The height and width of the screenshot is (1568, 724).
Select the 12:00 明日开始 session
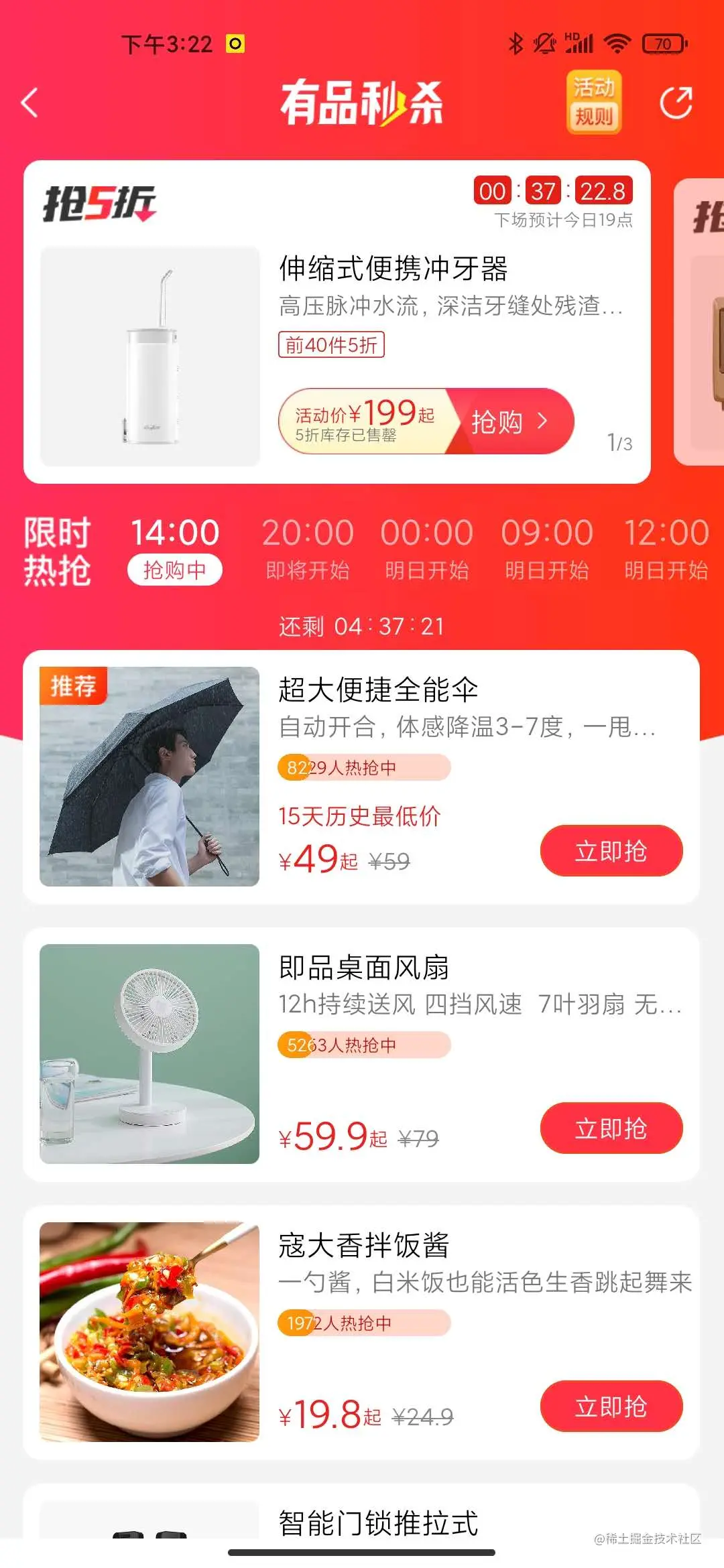pyautogui.click(x=666, y=551)
